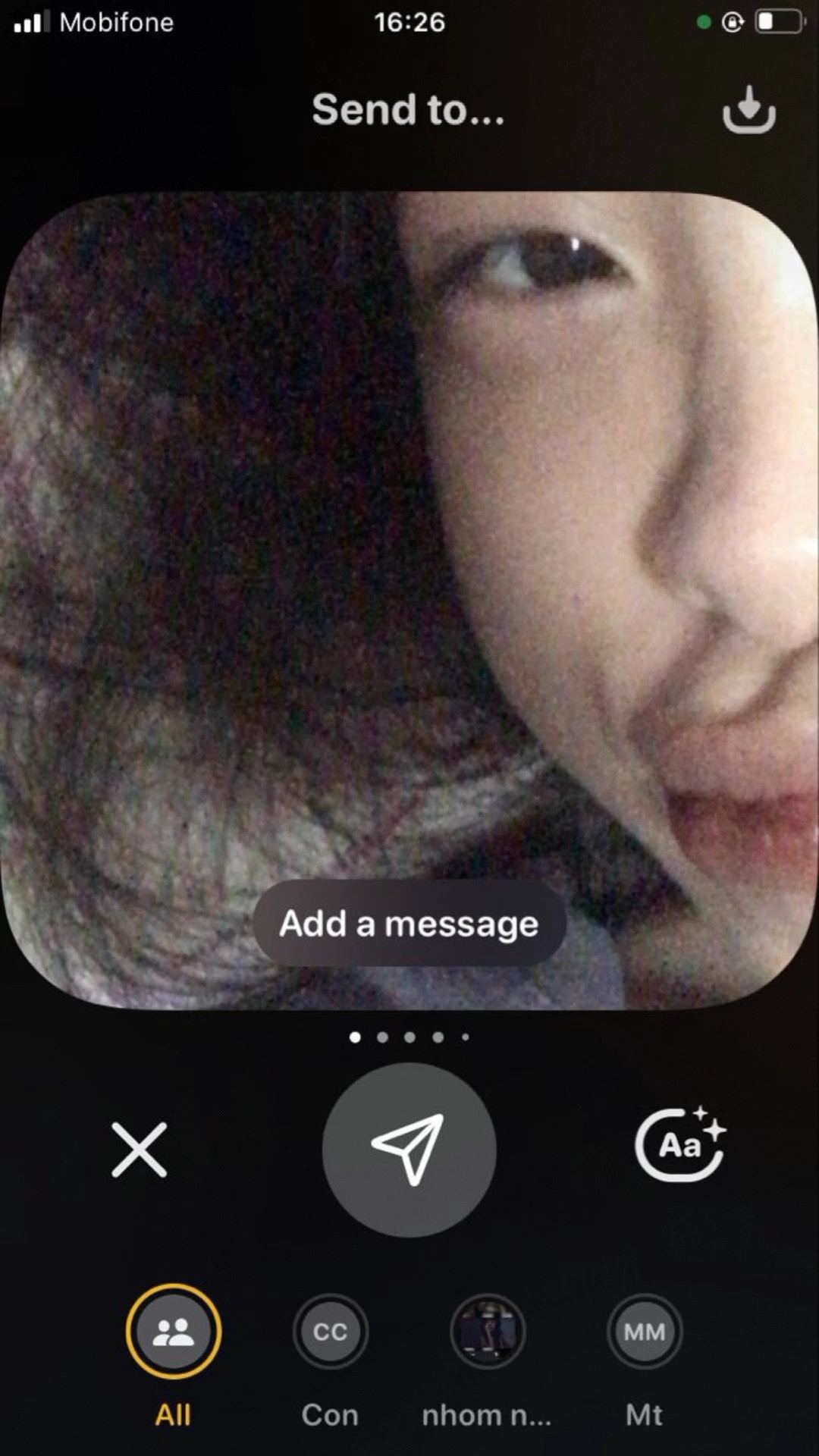Open the Aa text caption styles
Viewport: 819px width, 1456px height.
point(680,1144)
